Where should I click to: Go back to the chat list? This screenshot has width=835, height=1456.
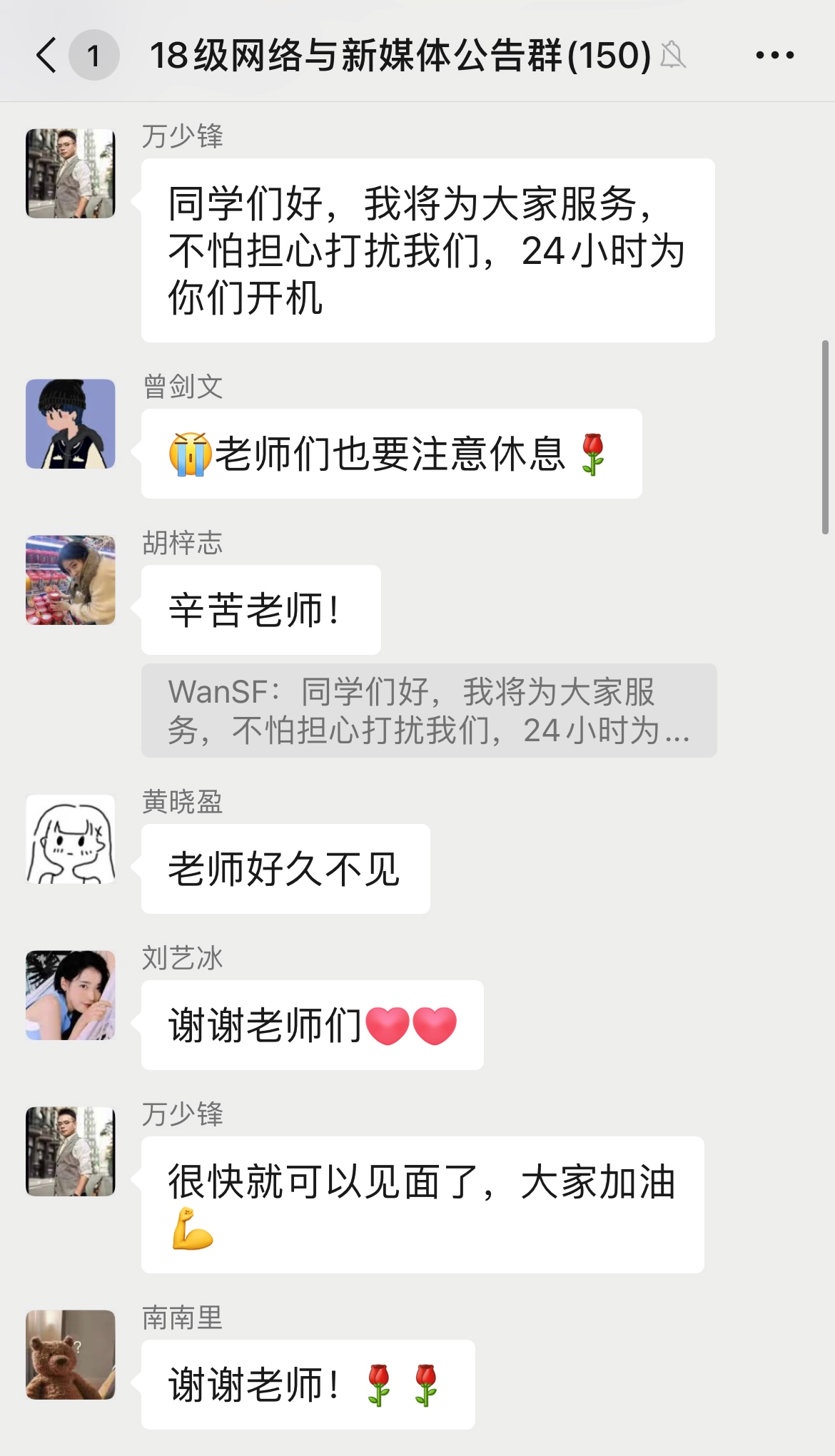(x=47, y=56)
